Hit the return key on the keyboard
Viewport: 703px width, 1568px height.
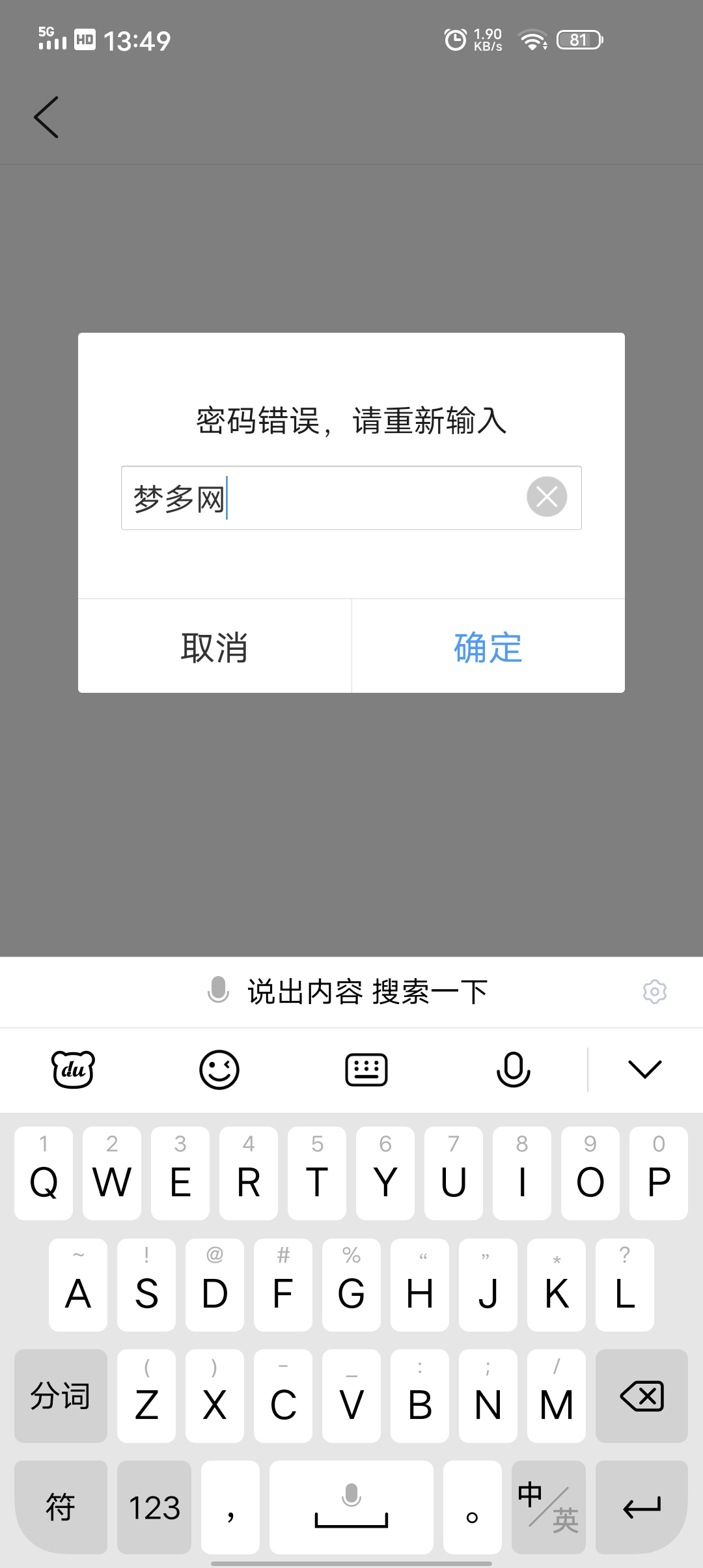click(642, 1507)
